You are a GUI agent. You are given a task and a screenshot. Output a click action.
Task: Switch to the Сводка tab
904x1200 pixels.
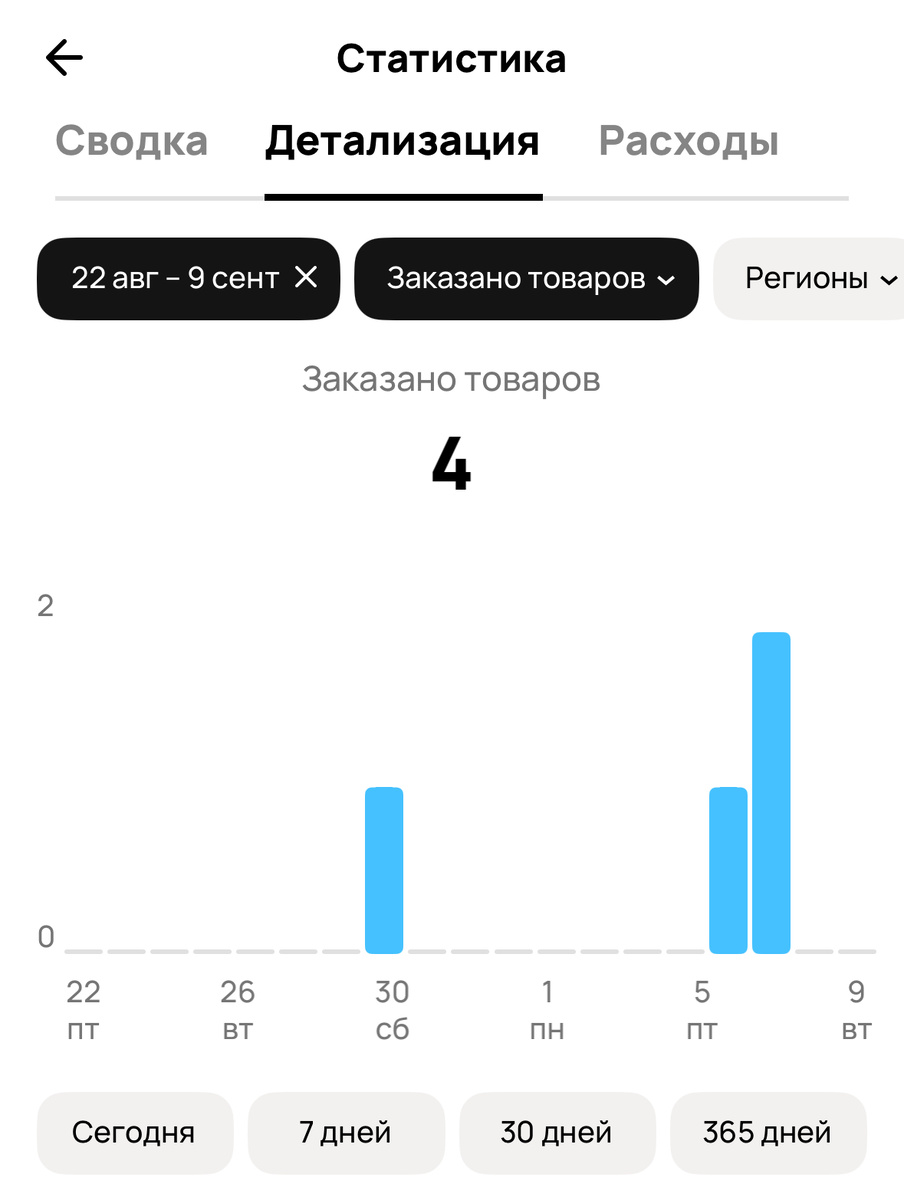[131, 141]
